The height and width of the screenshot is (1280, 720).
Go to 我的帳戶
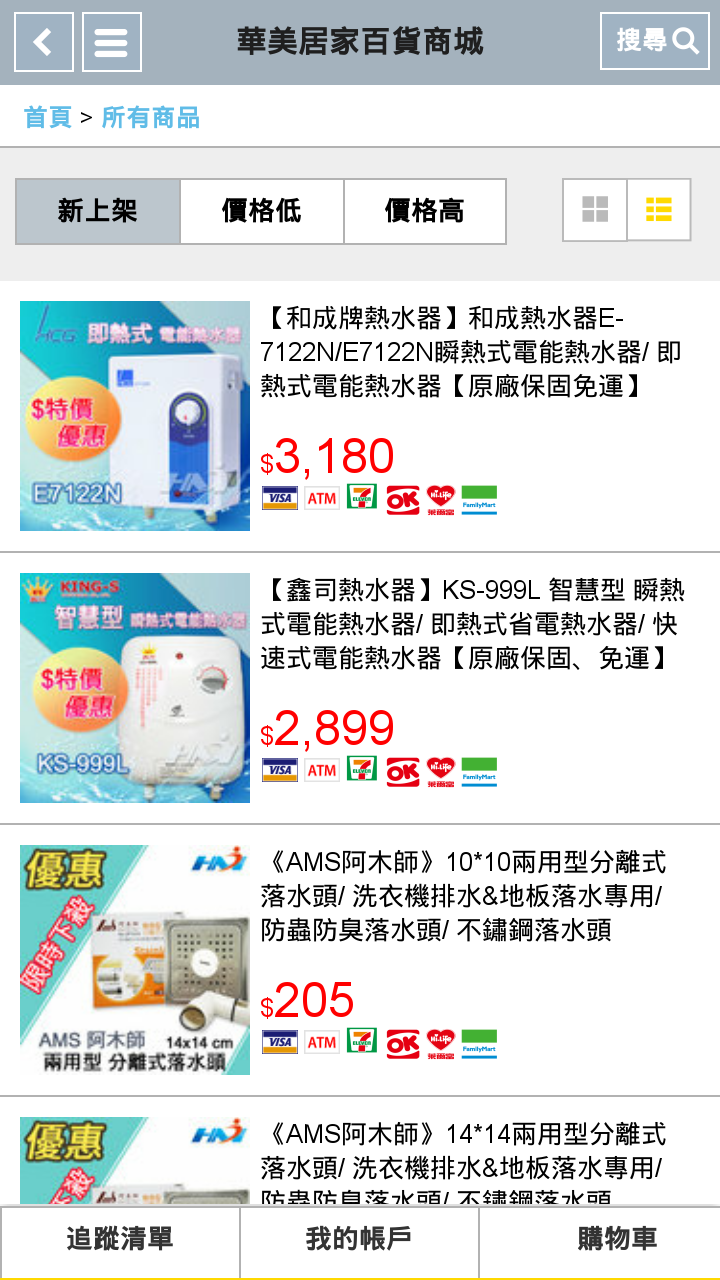click(x=359, y=1239)
